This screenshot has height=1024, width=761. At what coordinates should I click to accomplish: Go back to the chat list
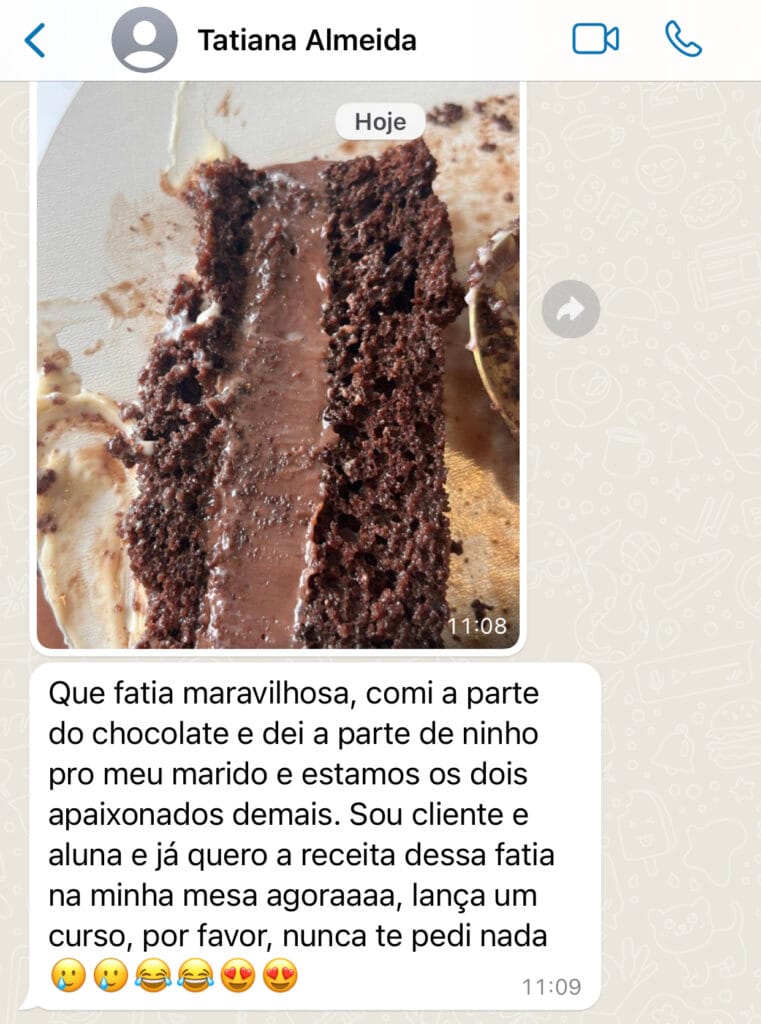[35, 40]
